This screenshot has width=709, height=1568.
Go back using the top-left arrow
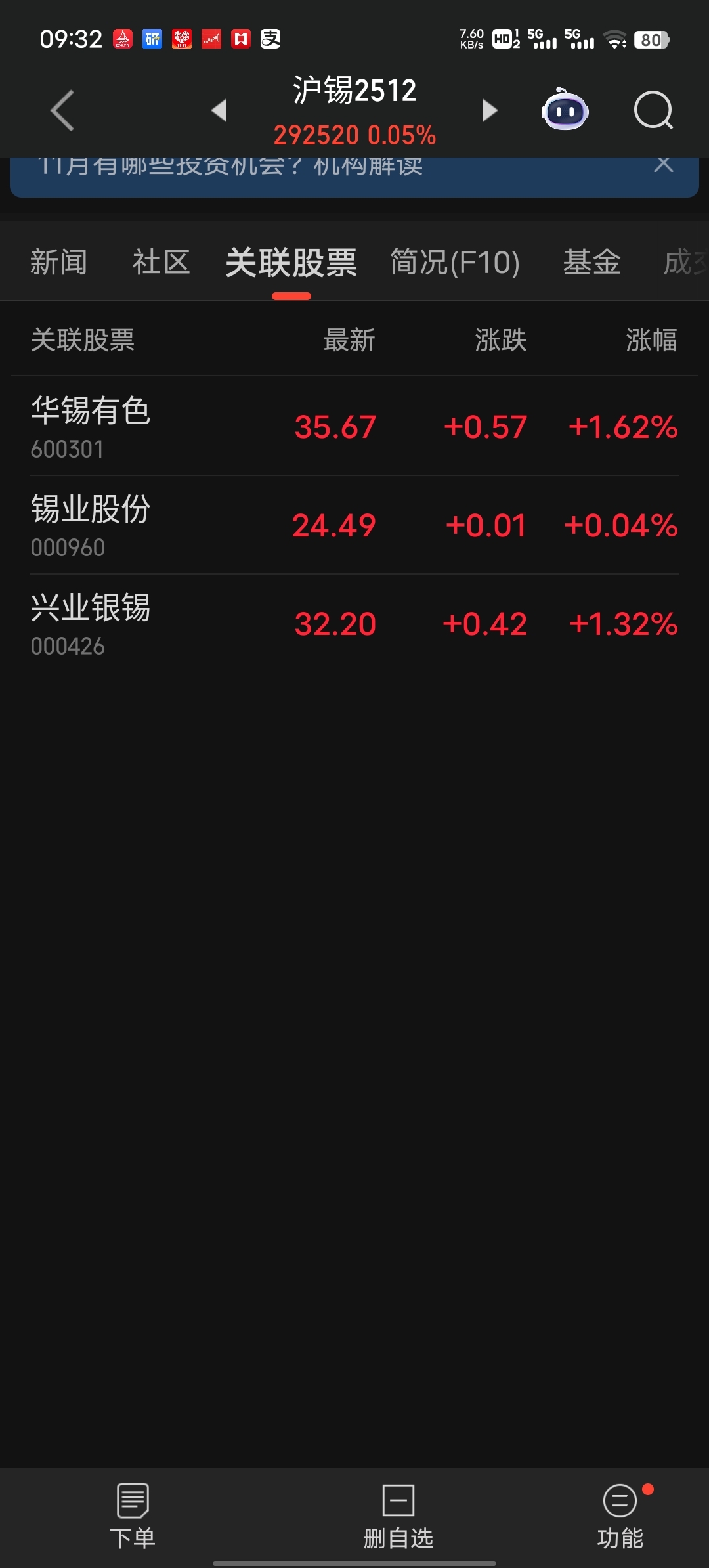pos(62,110)
